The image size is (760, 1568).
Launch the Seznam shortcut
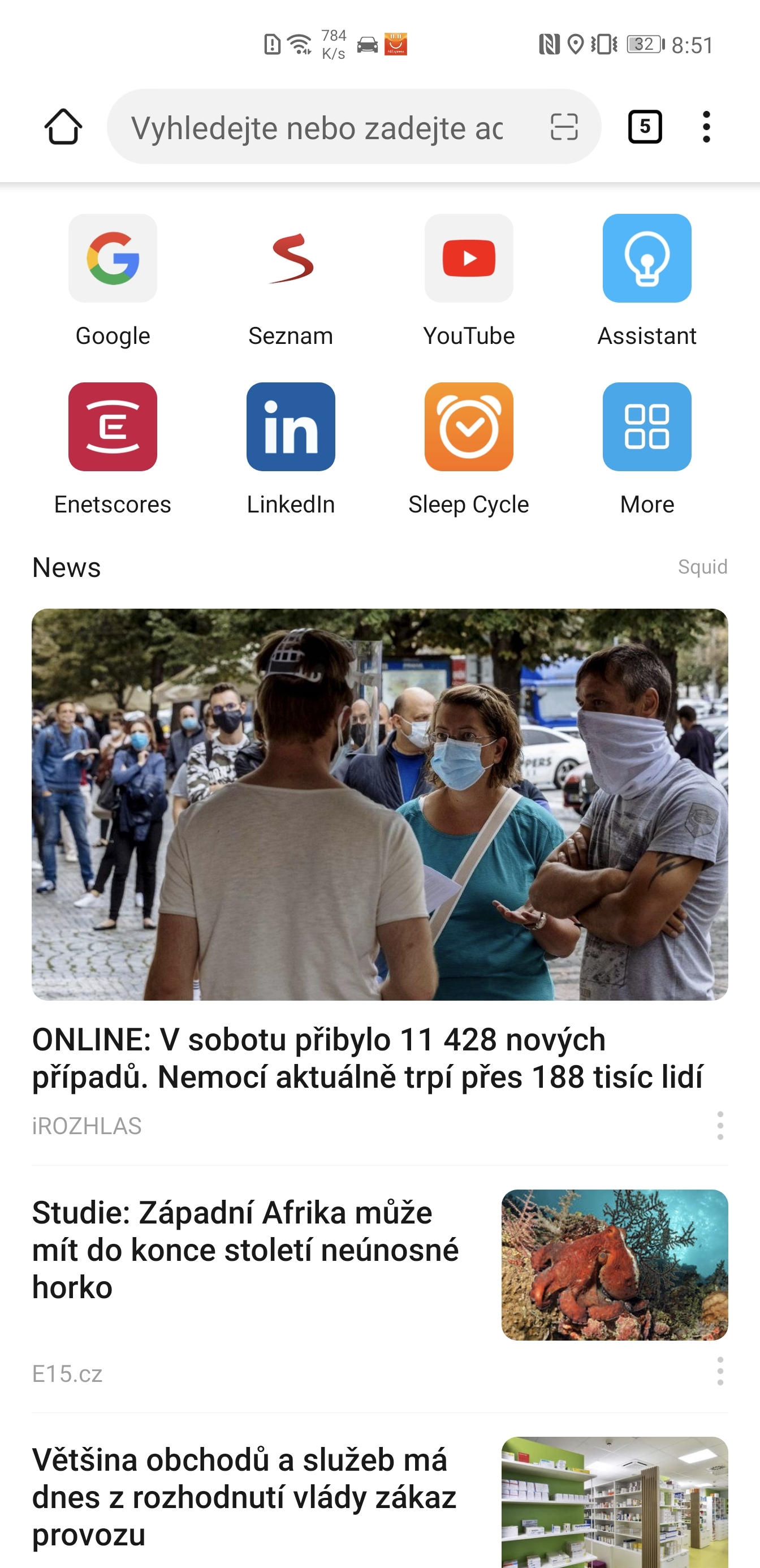(x=291, y=259)
